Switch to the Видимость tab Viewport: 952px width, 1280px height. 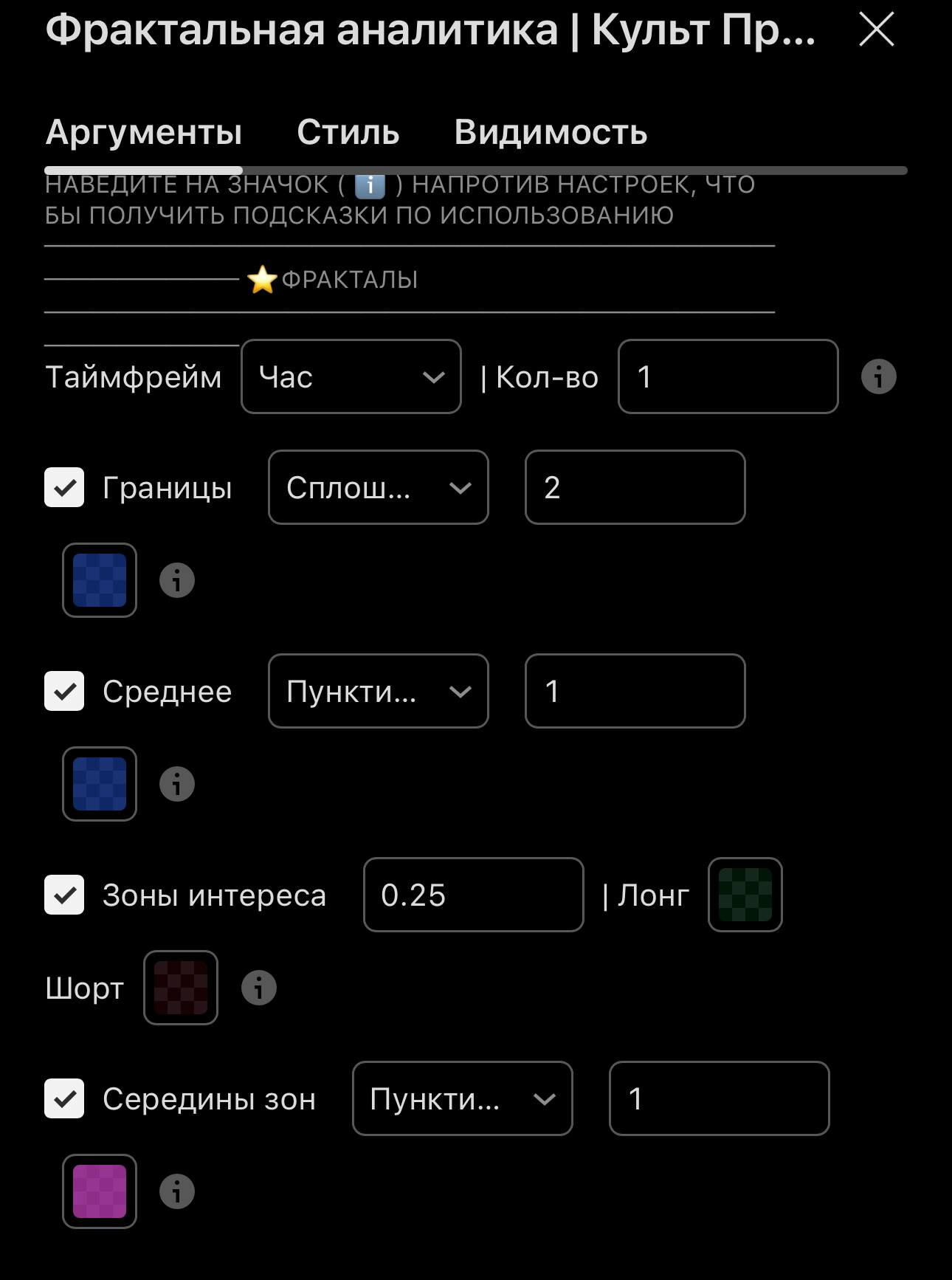551,133
